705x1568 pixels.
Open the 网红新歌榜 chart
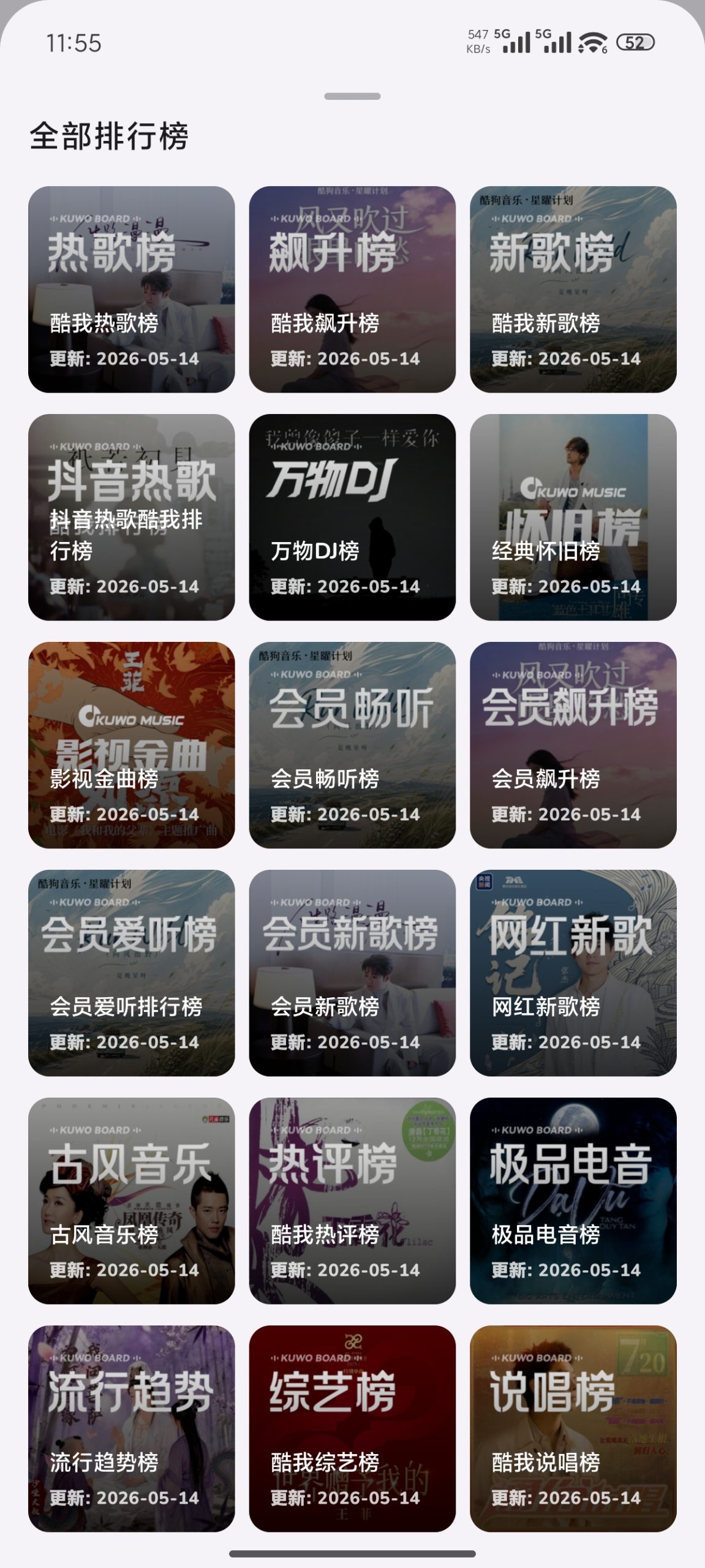573,973
